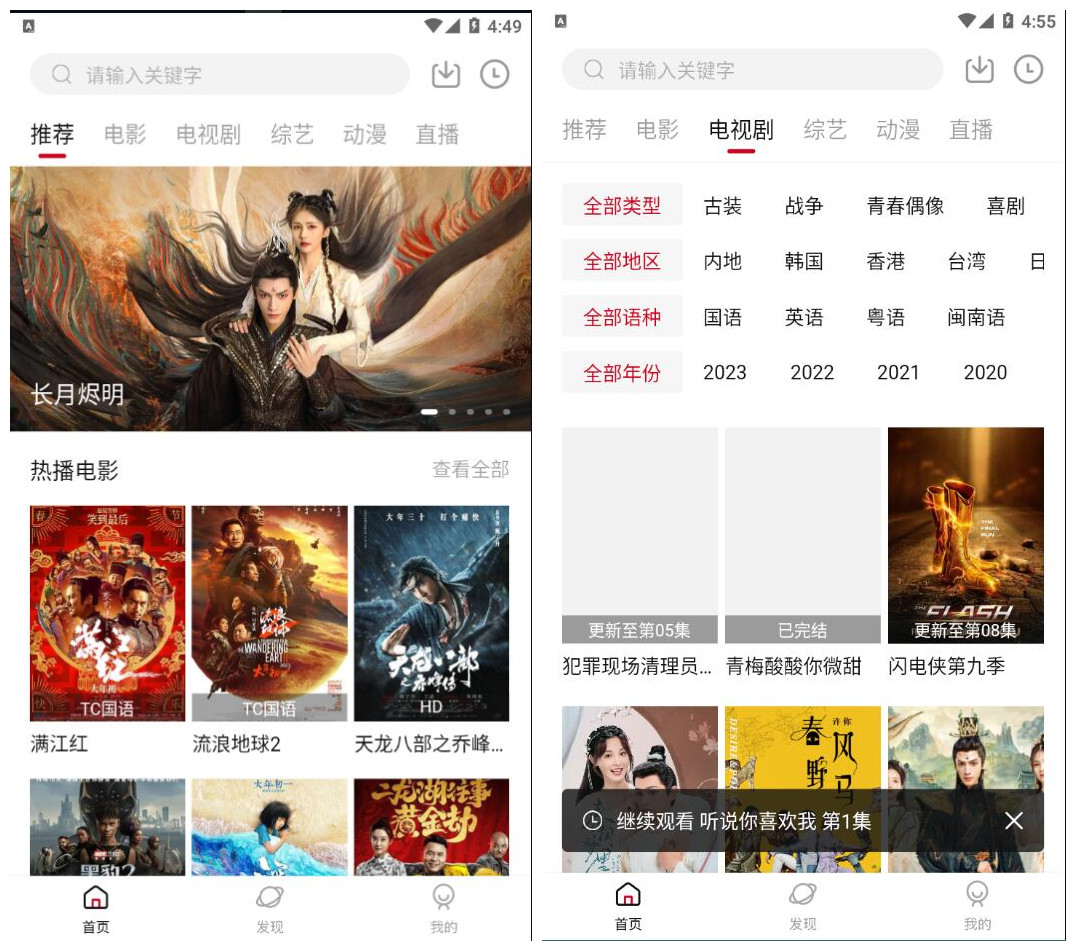The width and height of the screenshot is (1076, 951).
Task: Filter TV dramas by 古装 genre
Action: coord(722,206)
